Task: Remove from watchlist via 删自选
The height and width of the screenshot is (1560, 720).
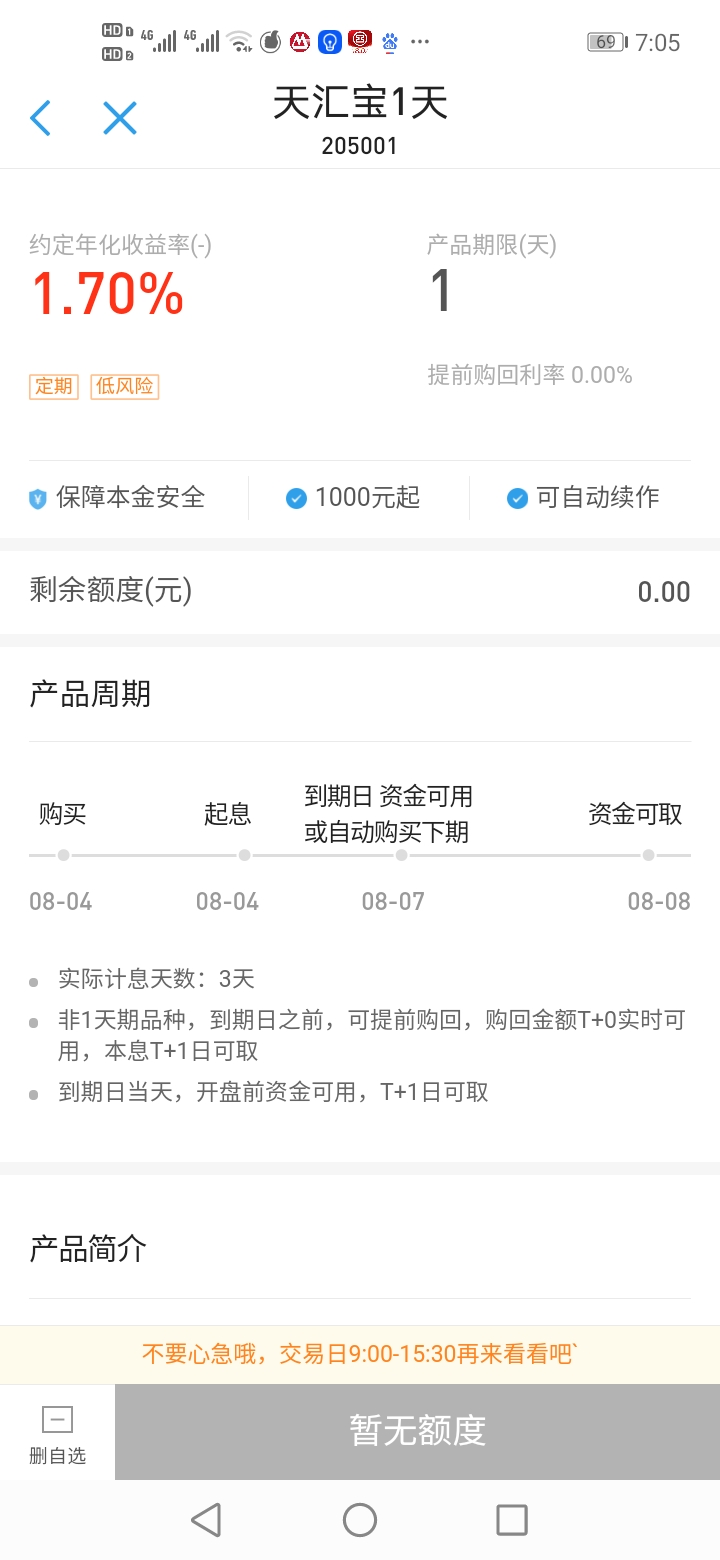Action: (x=57, y=1433)
